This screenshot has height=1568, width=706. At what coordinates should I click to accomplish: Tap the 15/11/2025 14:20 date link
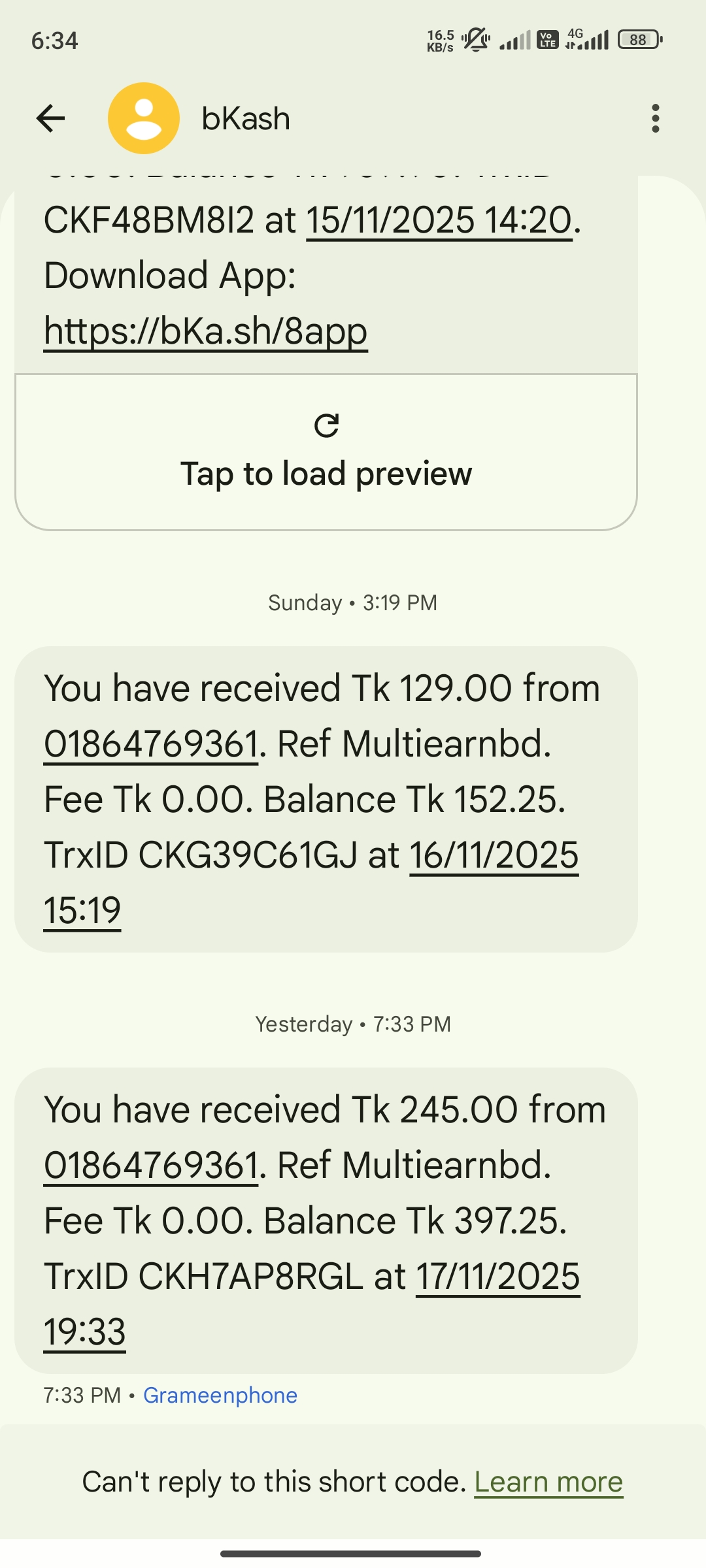[439, 220]
